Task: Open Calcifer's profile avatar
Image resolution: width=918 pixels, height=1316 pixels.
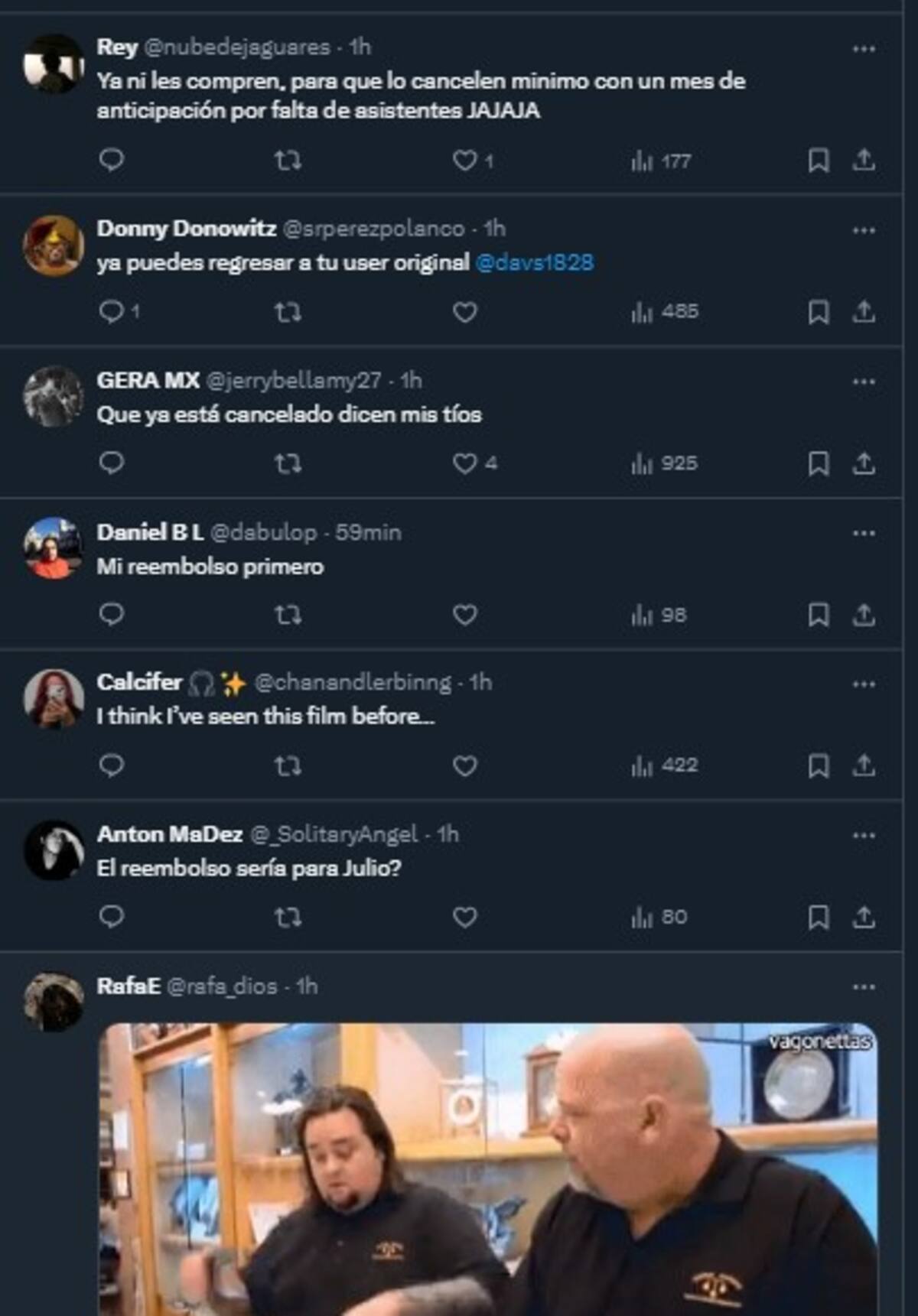Action: (x=53, y=699)
